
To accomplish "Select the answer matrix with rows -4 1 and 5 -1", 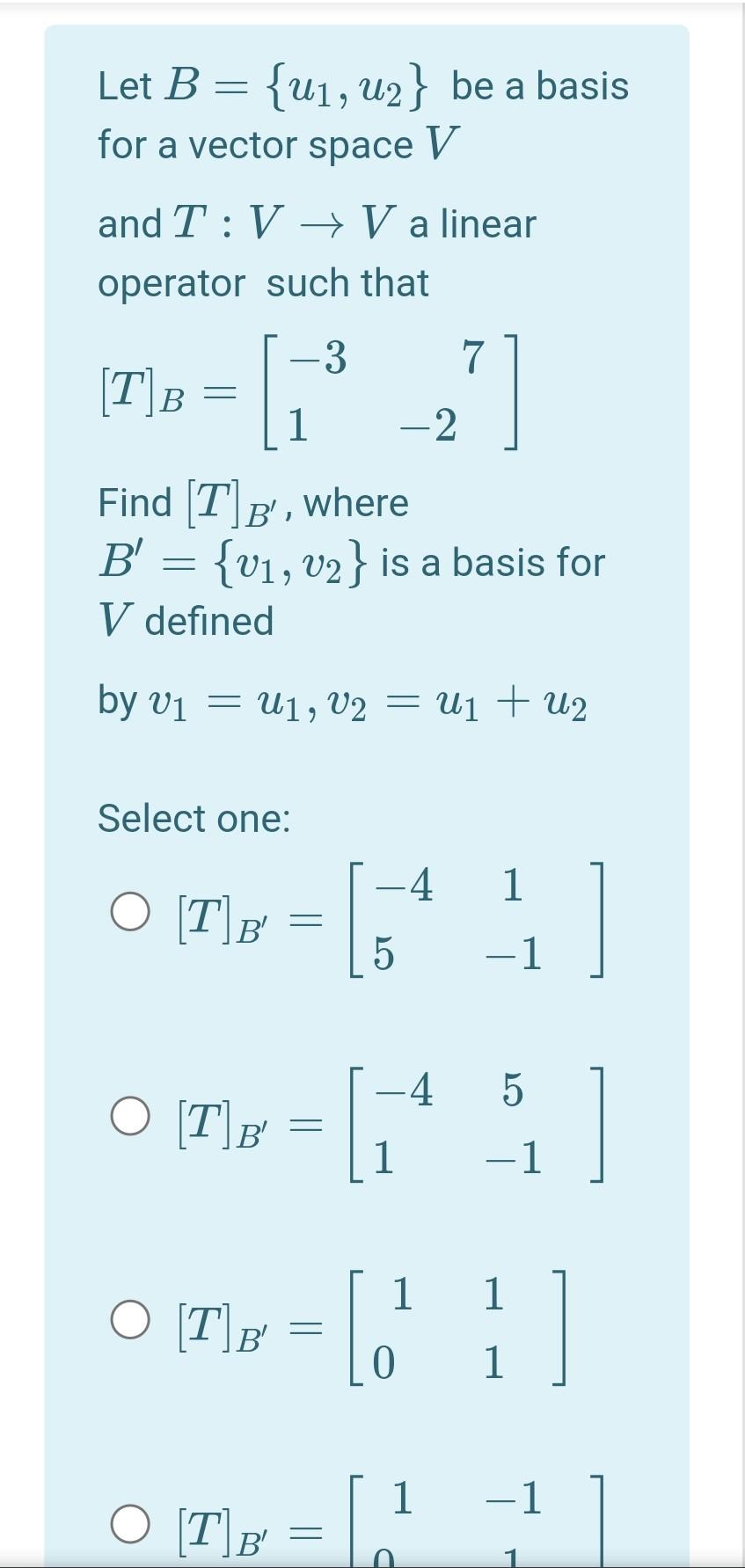I will pyautogui.click(x=129, y=912).
